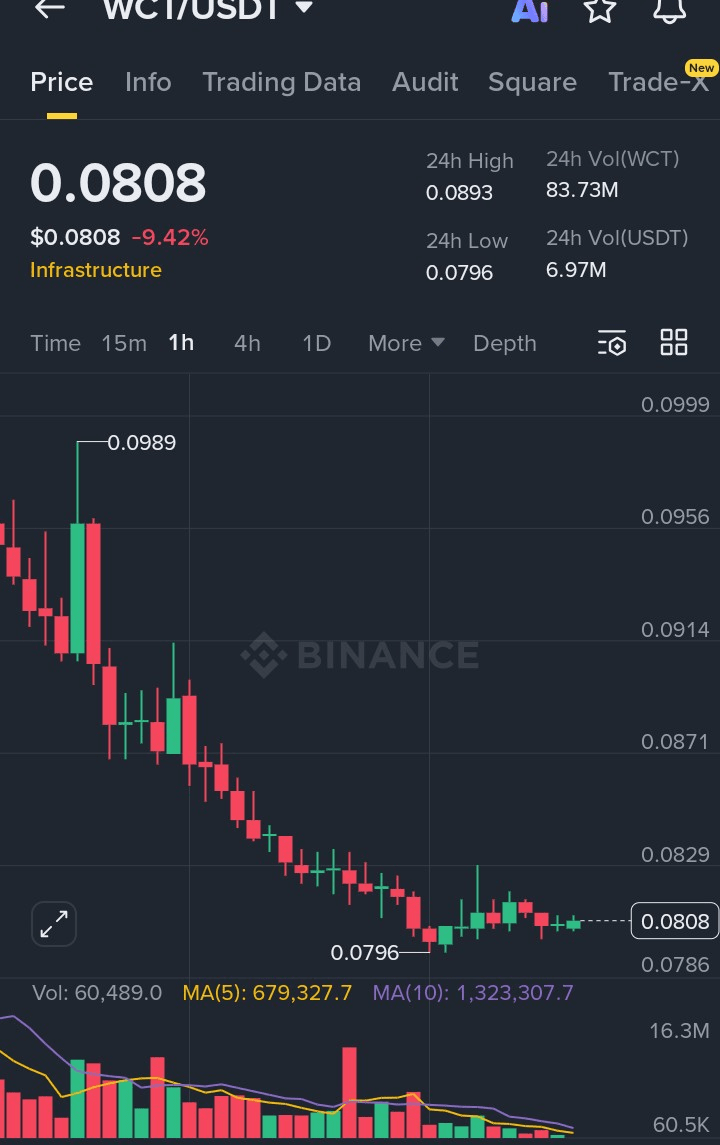
Task: Expand the More intervals dropdown
Action: pos(406,343)
